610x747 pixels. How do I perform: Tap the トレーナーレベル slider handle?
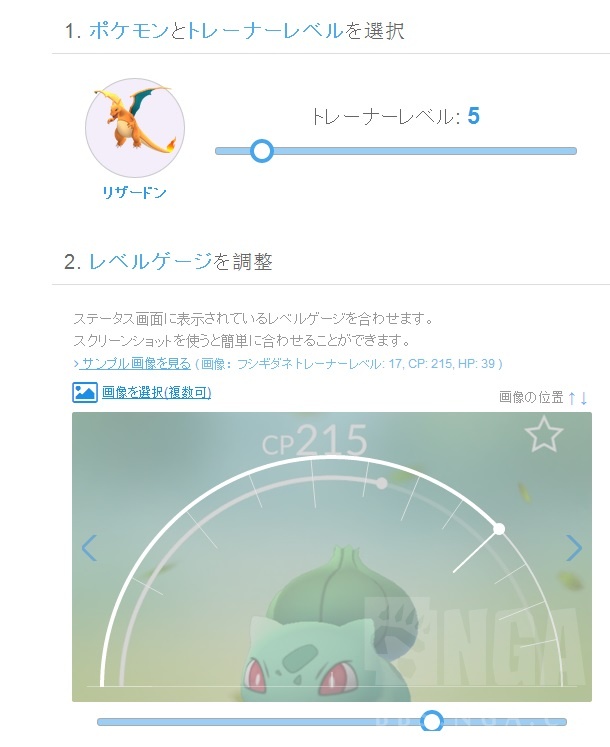(x=261, y=151)
